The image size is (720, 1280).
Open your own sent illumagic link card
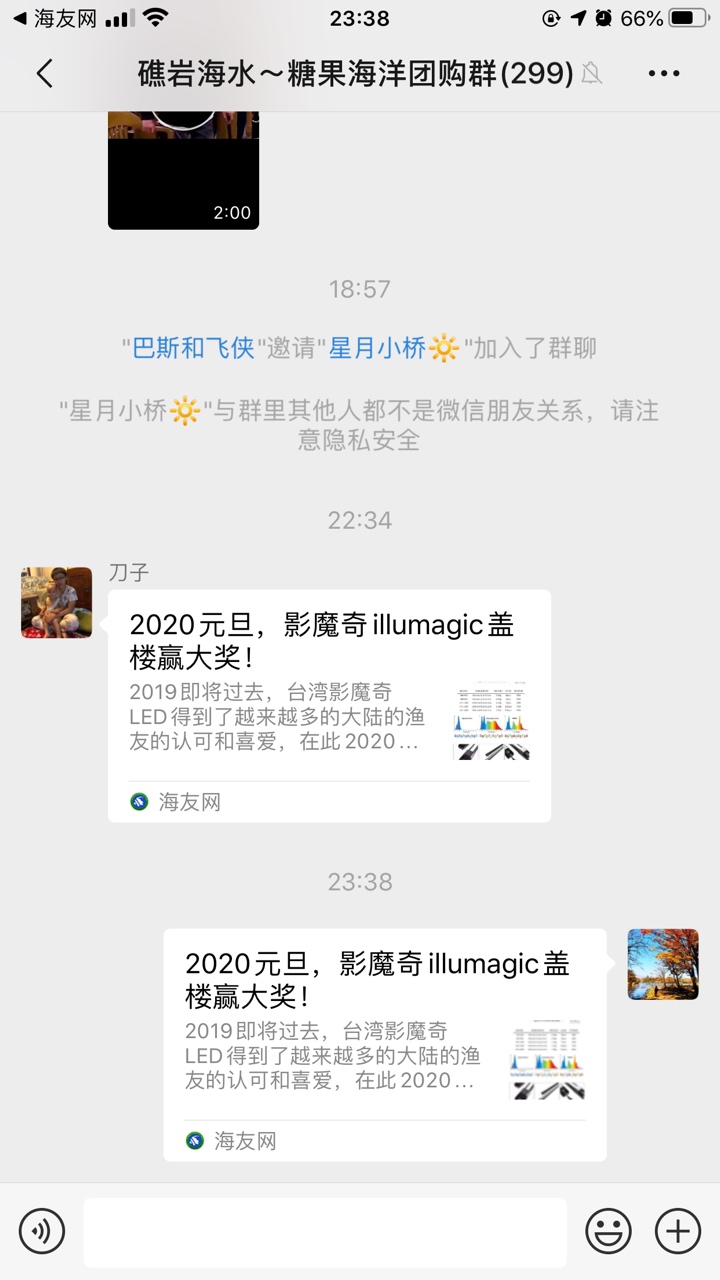385,1044
